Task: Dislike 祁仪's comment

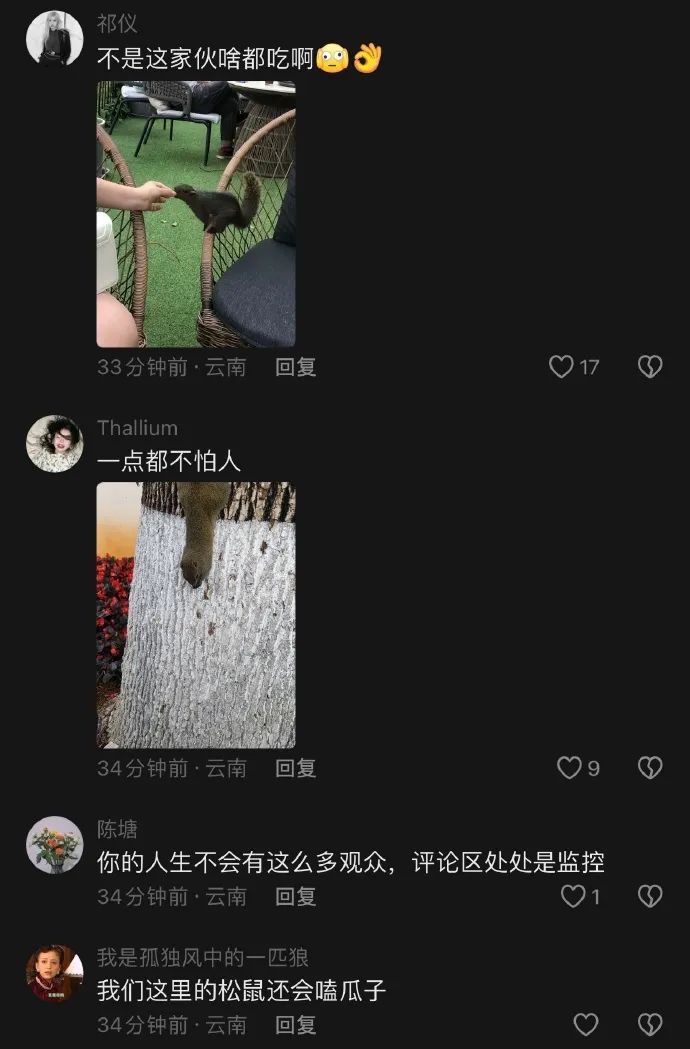Action: pos(650,367)
